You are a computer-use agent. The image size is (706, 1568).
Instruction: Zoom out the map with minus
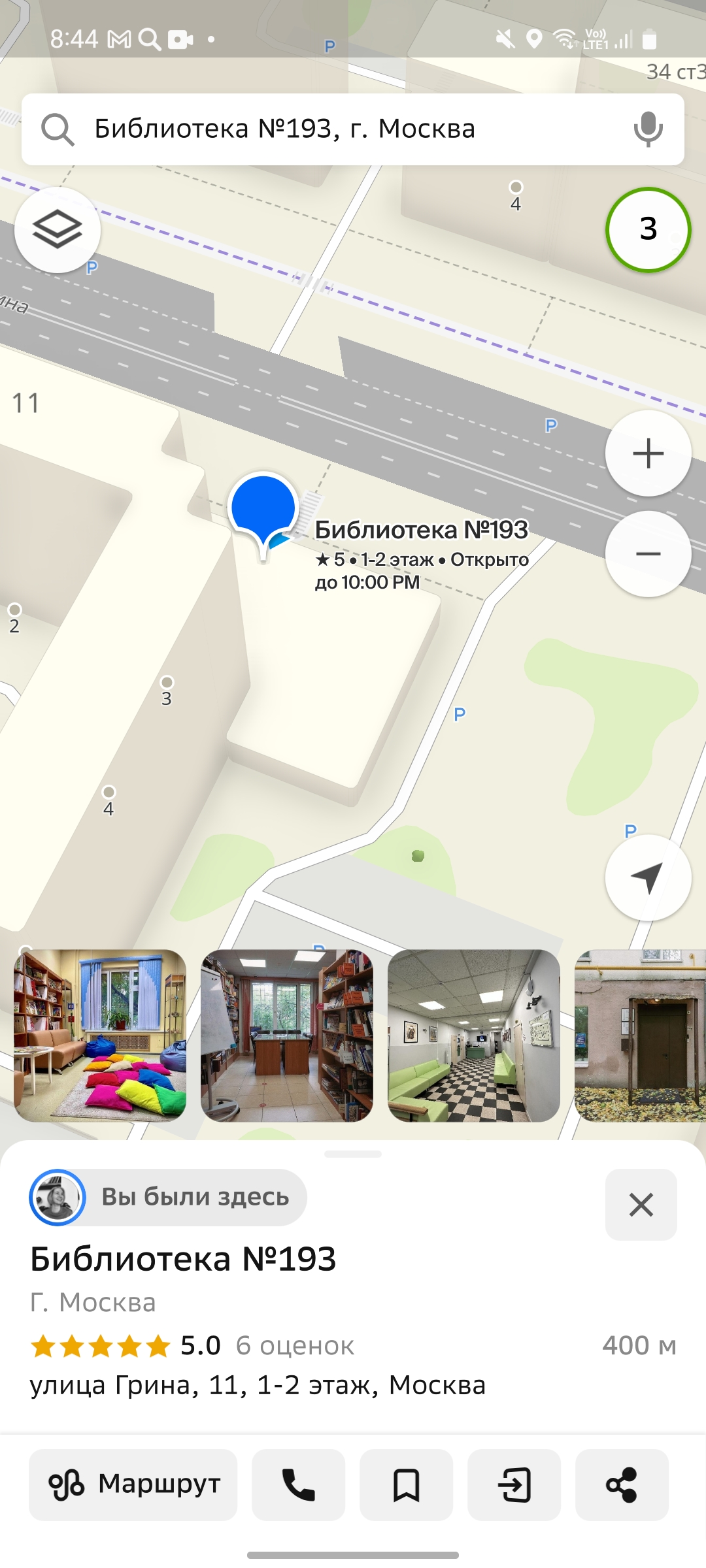[x=648, y=554]
